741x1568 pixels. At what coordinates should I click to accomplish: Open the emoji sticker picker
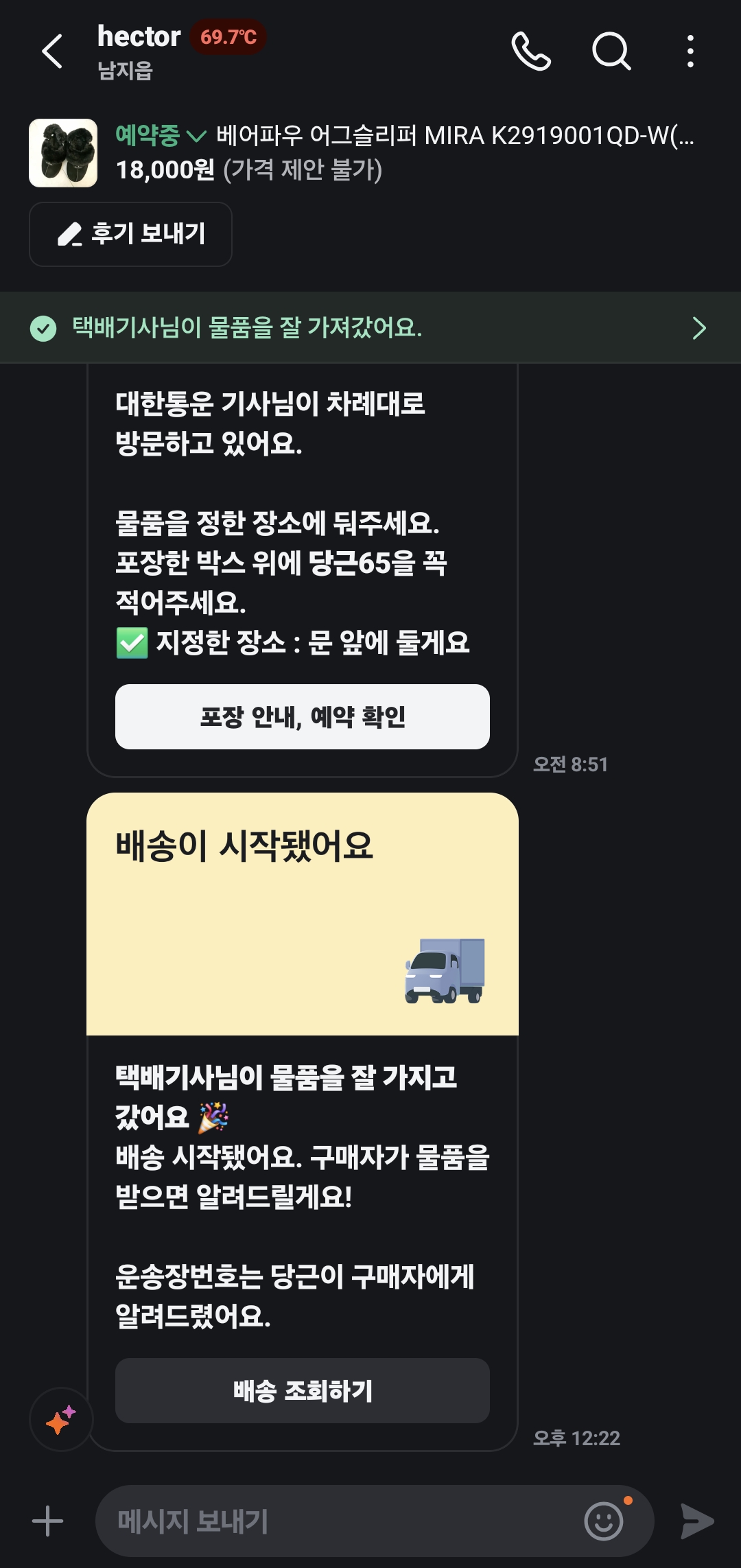[604, 1520]
